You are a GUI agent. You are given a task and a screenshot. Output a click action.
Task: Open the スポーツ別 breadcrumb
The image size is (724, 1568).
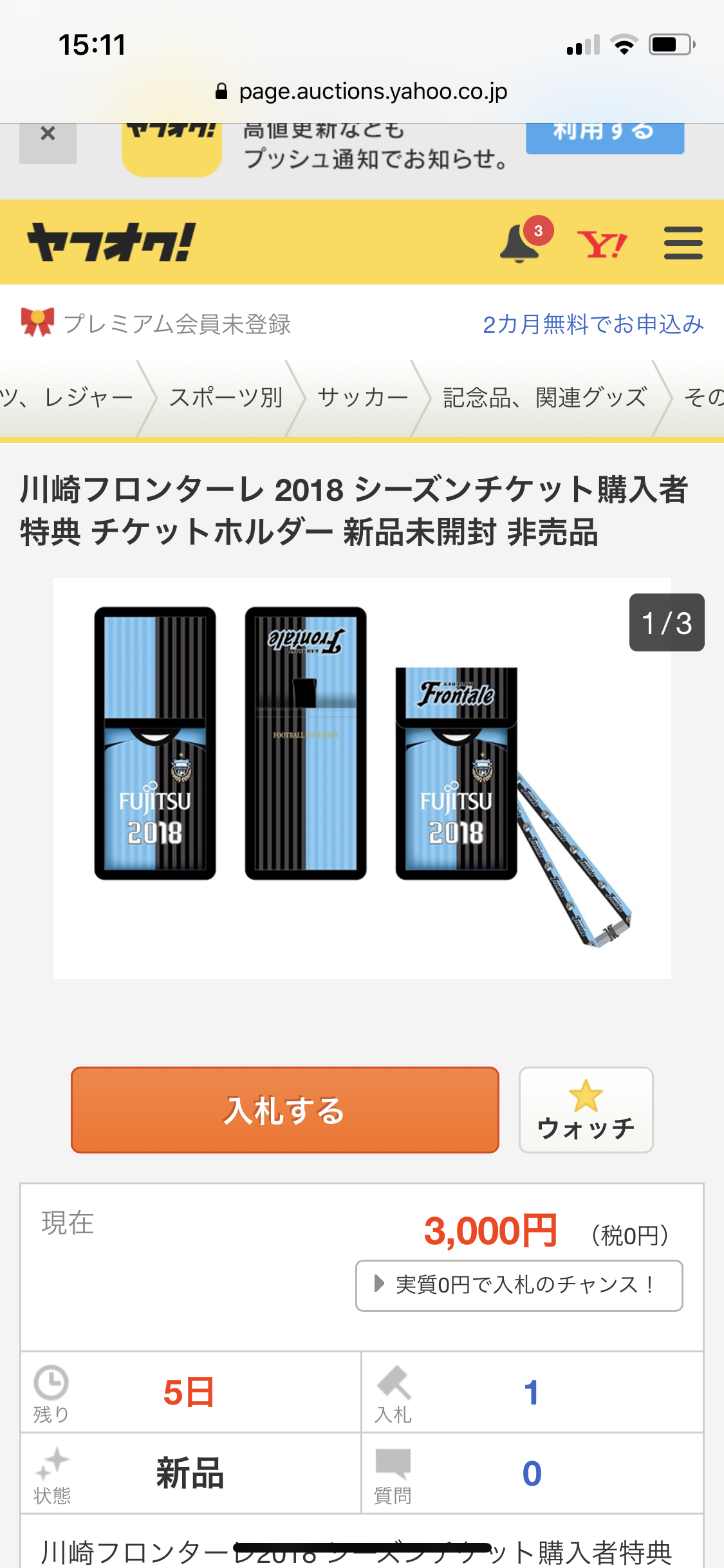pos(226,398)
